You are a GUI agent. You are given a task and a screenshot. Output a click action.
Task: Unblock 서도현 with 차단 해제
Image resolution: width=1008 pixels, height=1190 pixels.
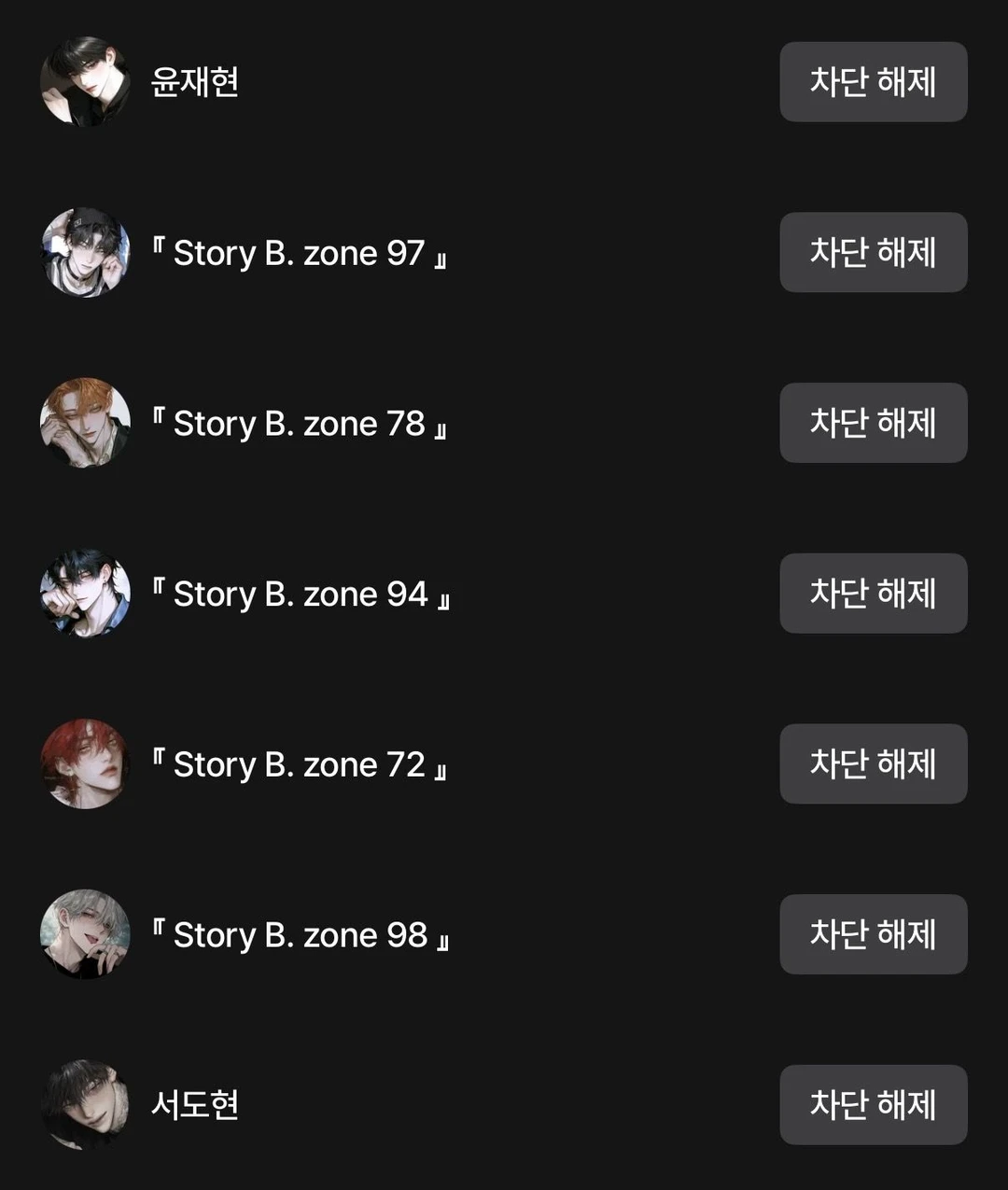click(x=873, y=1105)
